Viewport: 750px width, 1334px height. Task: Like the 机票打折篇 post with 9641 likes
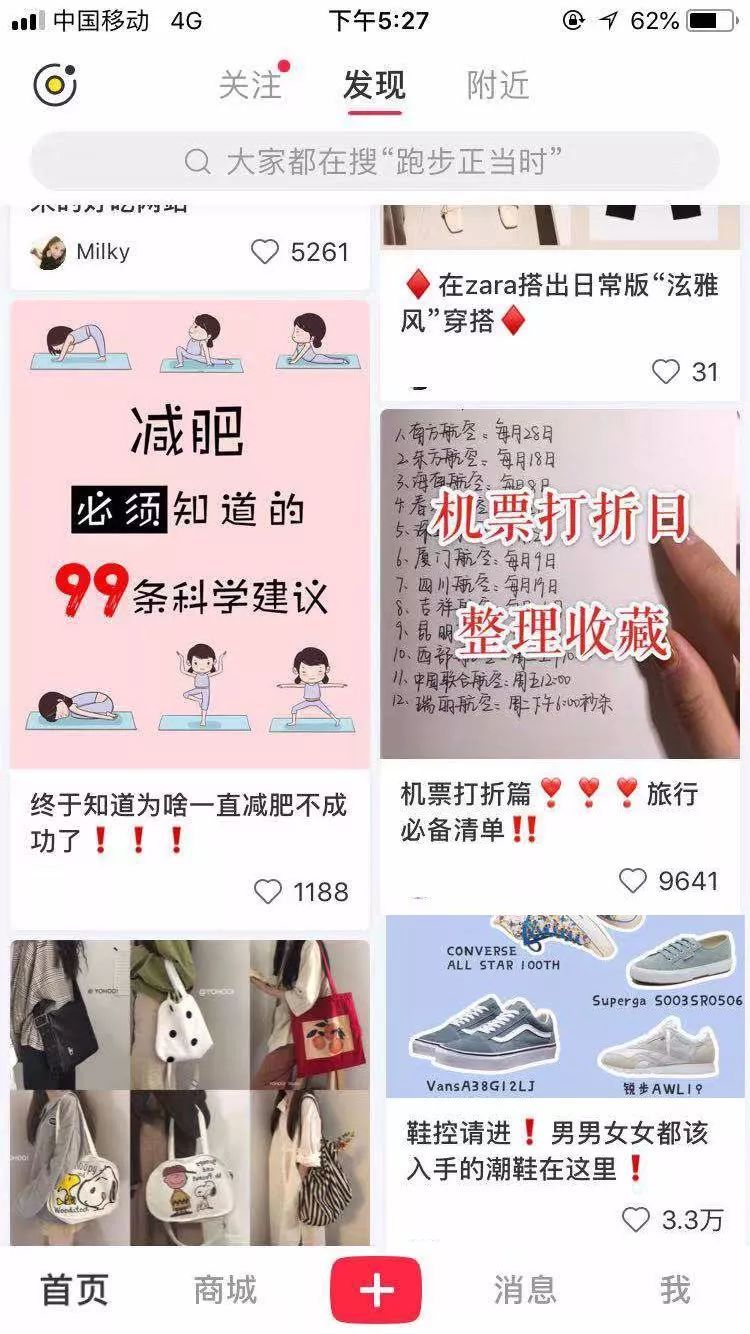pyautogui.click(x=633, y=880)
